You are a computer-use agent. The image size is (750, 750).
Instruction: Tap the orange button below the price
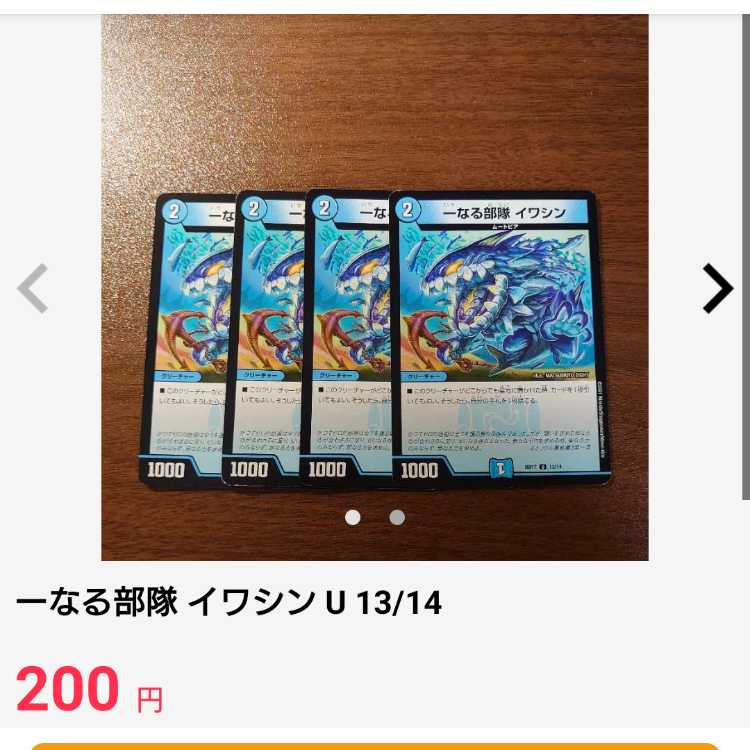pos(374,745)
